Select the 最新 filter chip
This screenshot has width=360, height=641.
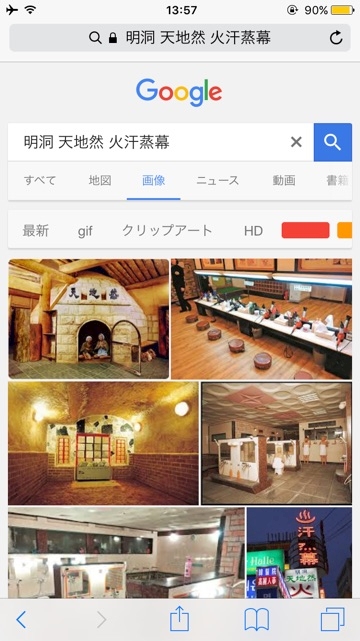pyautogui.click(x=36, y=231)
